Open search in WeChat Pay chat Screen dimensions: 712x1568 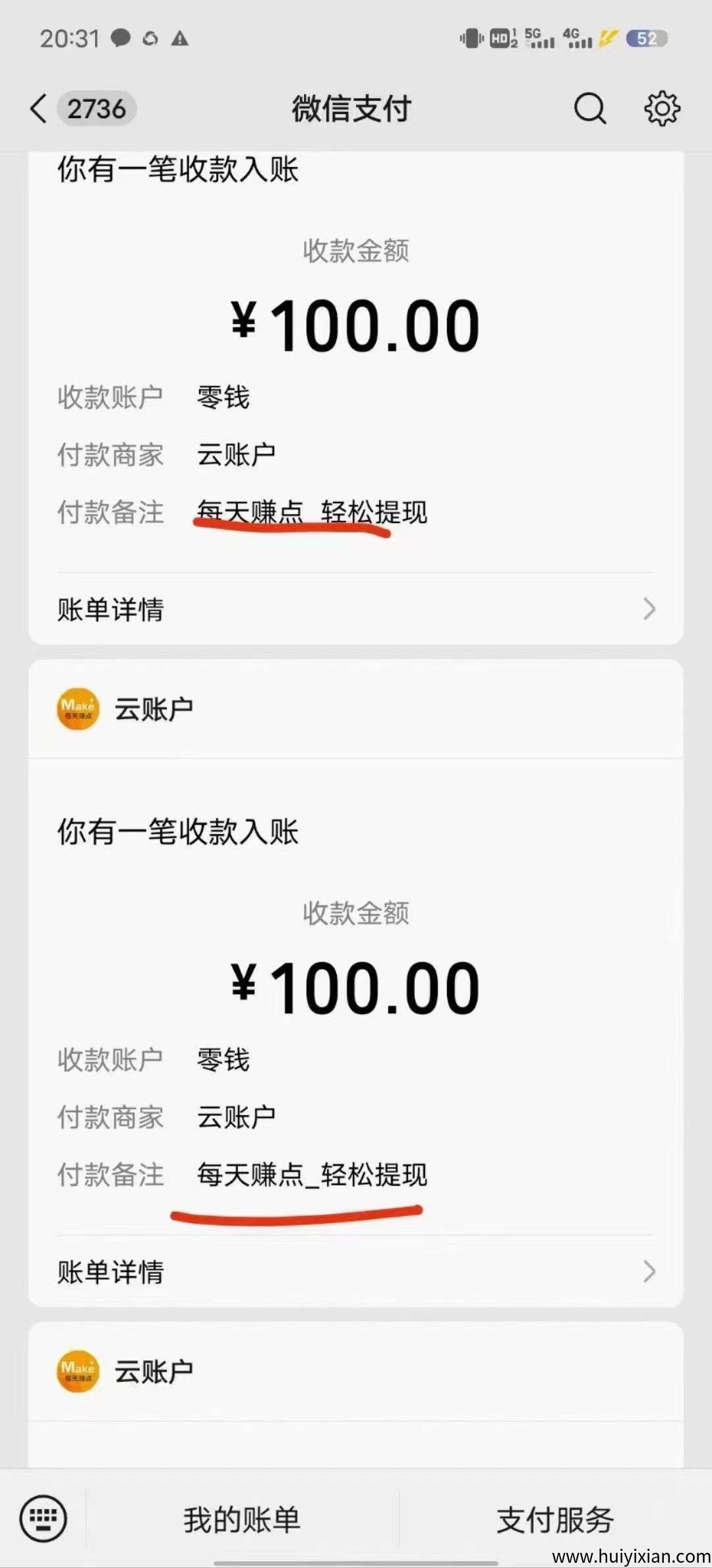(x=590, y=109)
